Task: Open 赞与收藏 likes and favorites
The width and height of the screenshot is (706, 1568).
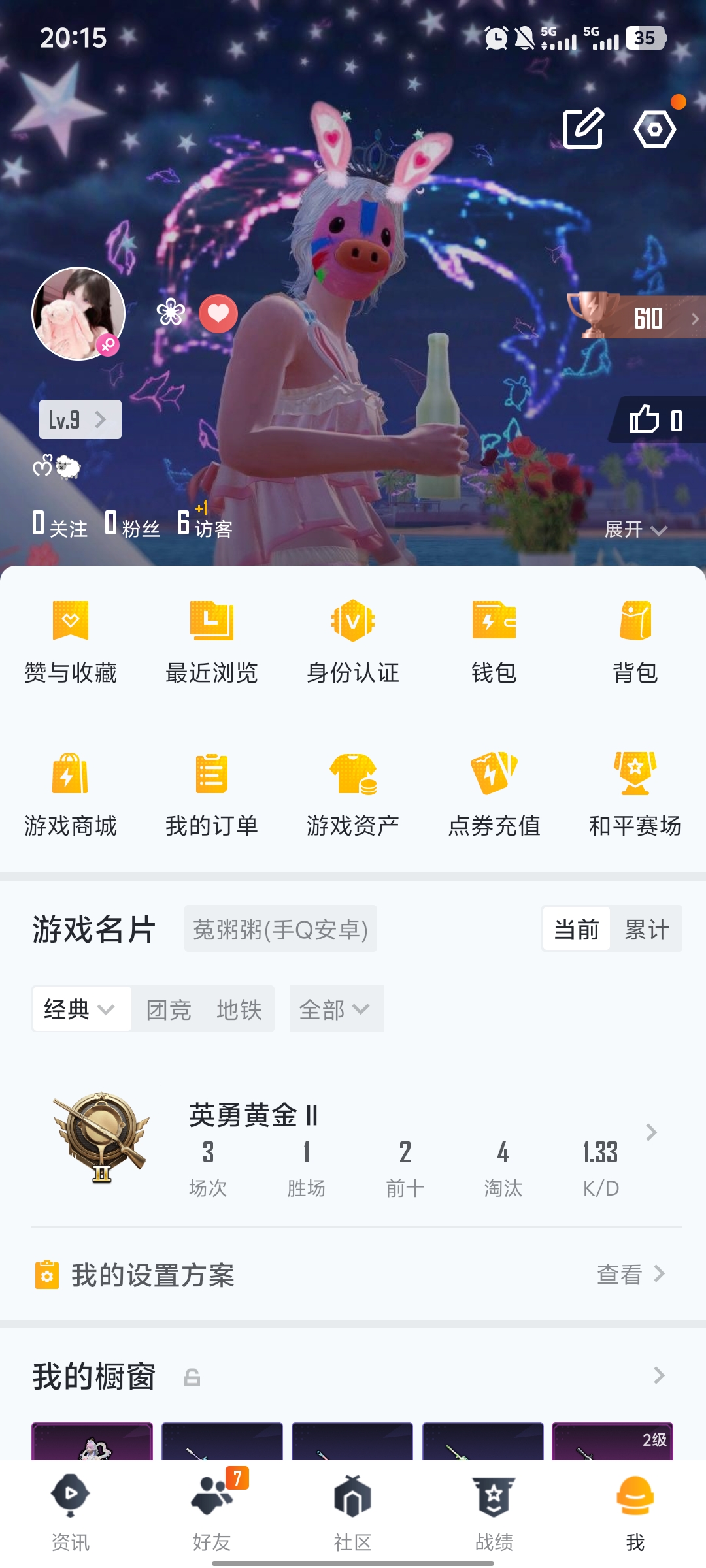Action: click(x=71, y=642)
